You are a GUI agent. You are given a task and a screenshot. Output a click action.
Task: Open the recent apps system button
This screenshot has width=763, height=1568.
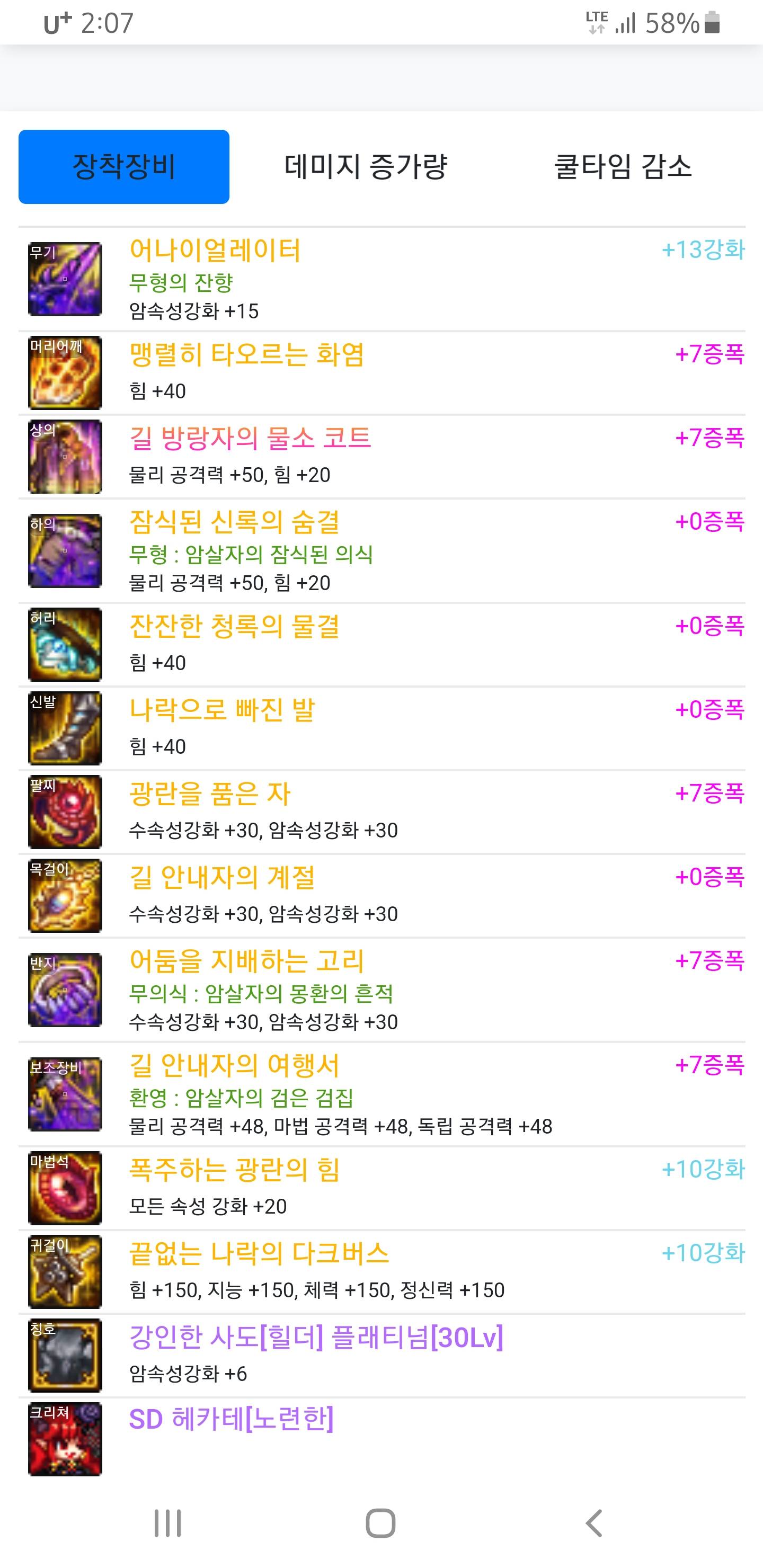pyautogui.click(x=167, y=1524)
